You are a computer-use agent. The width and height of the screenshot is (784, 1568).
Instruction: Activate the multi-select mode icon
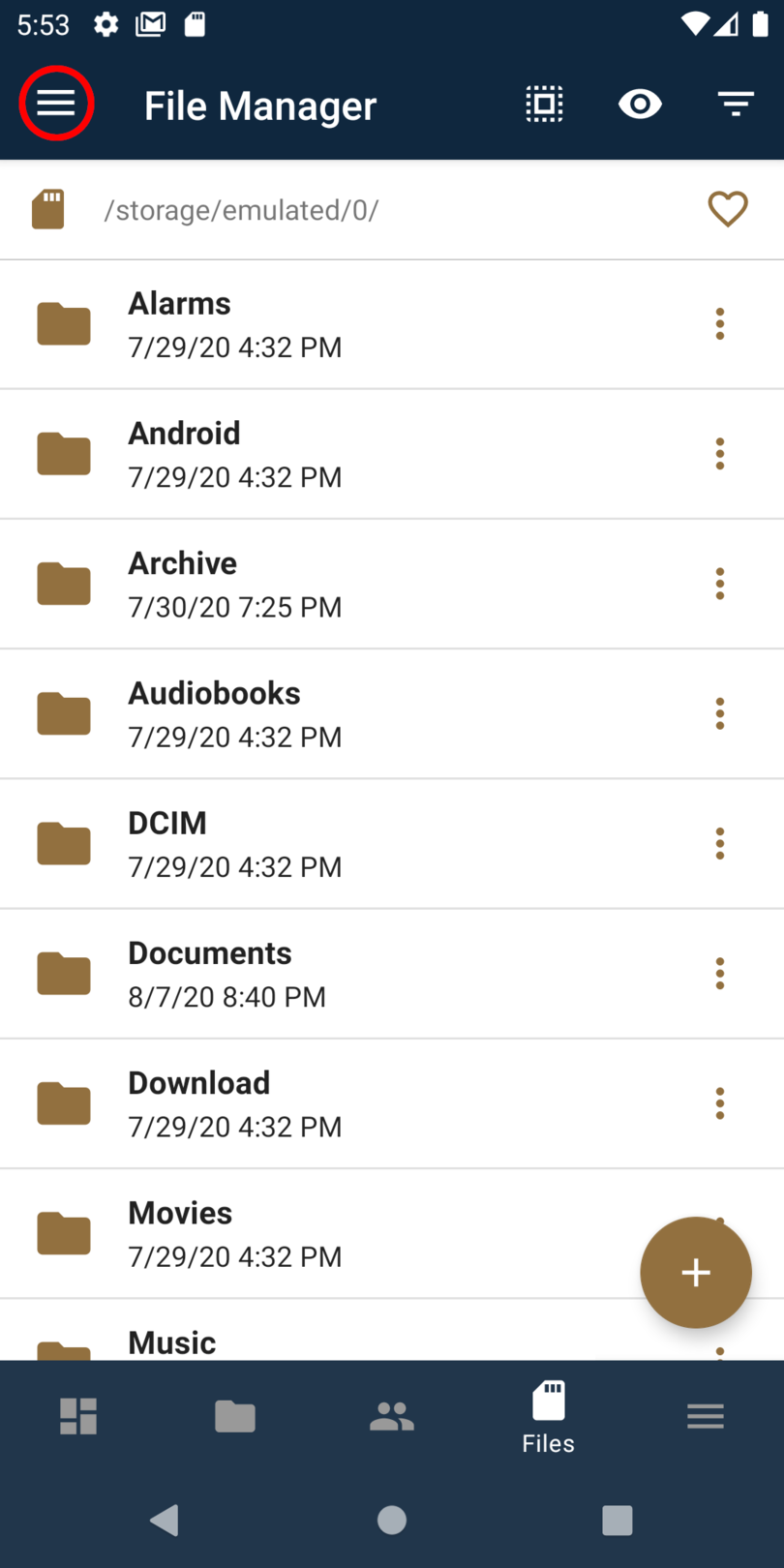(x=543, y=104)
